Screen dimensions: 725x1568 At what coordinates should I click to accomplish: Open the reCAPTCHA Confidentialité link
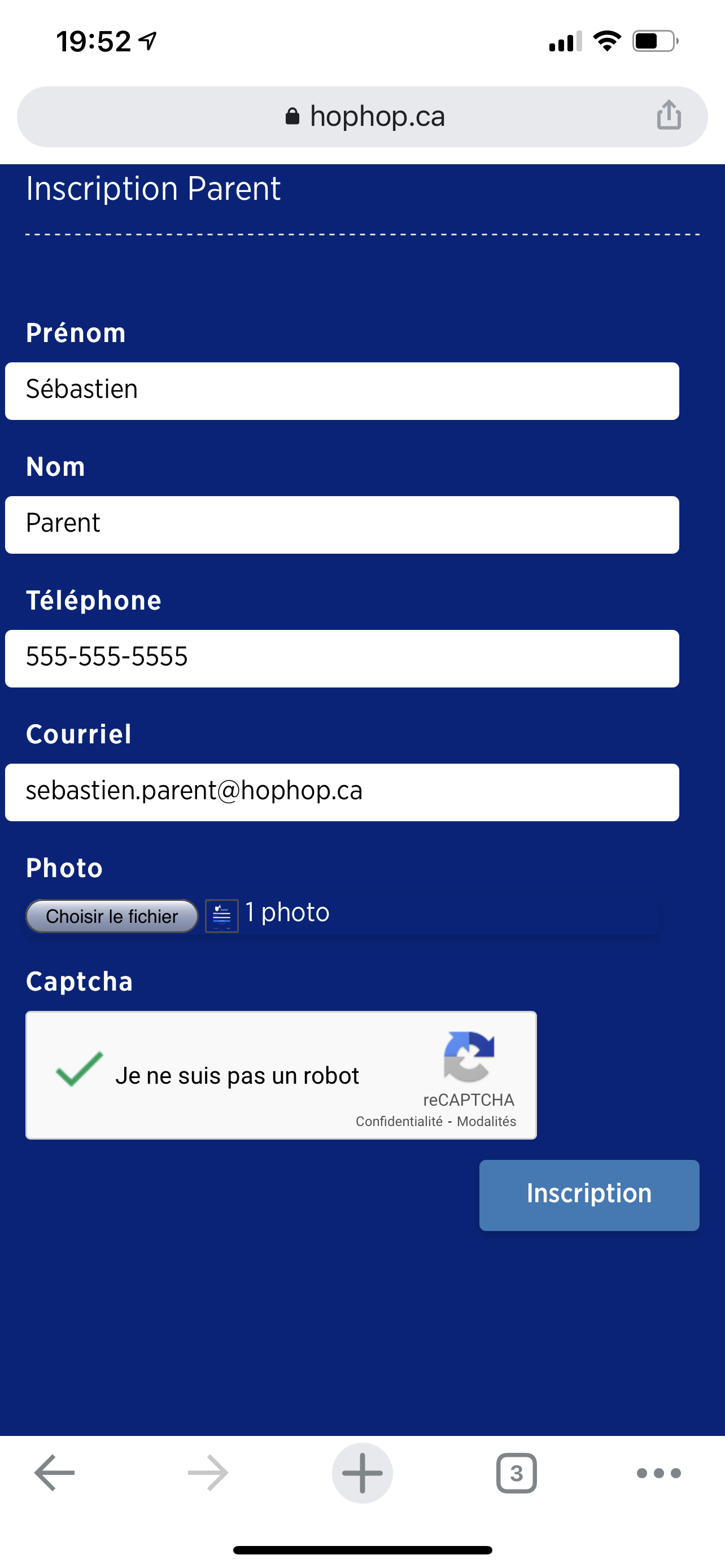tap(399, 1121)
